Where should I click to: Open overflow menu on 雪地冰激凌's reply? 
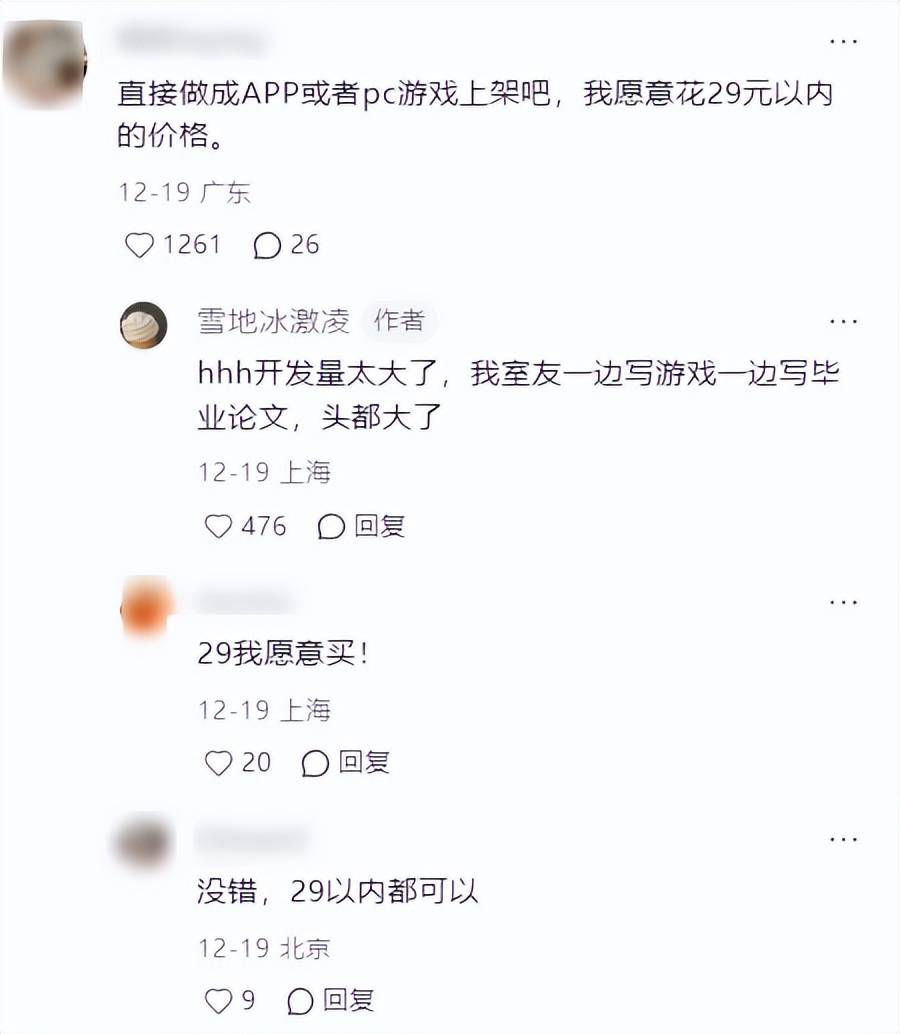pos(843,322)
